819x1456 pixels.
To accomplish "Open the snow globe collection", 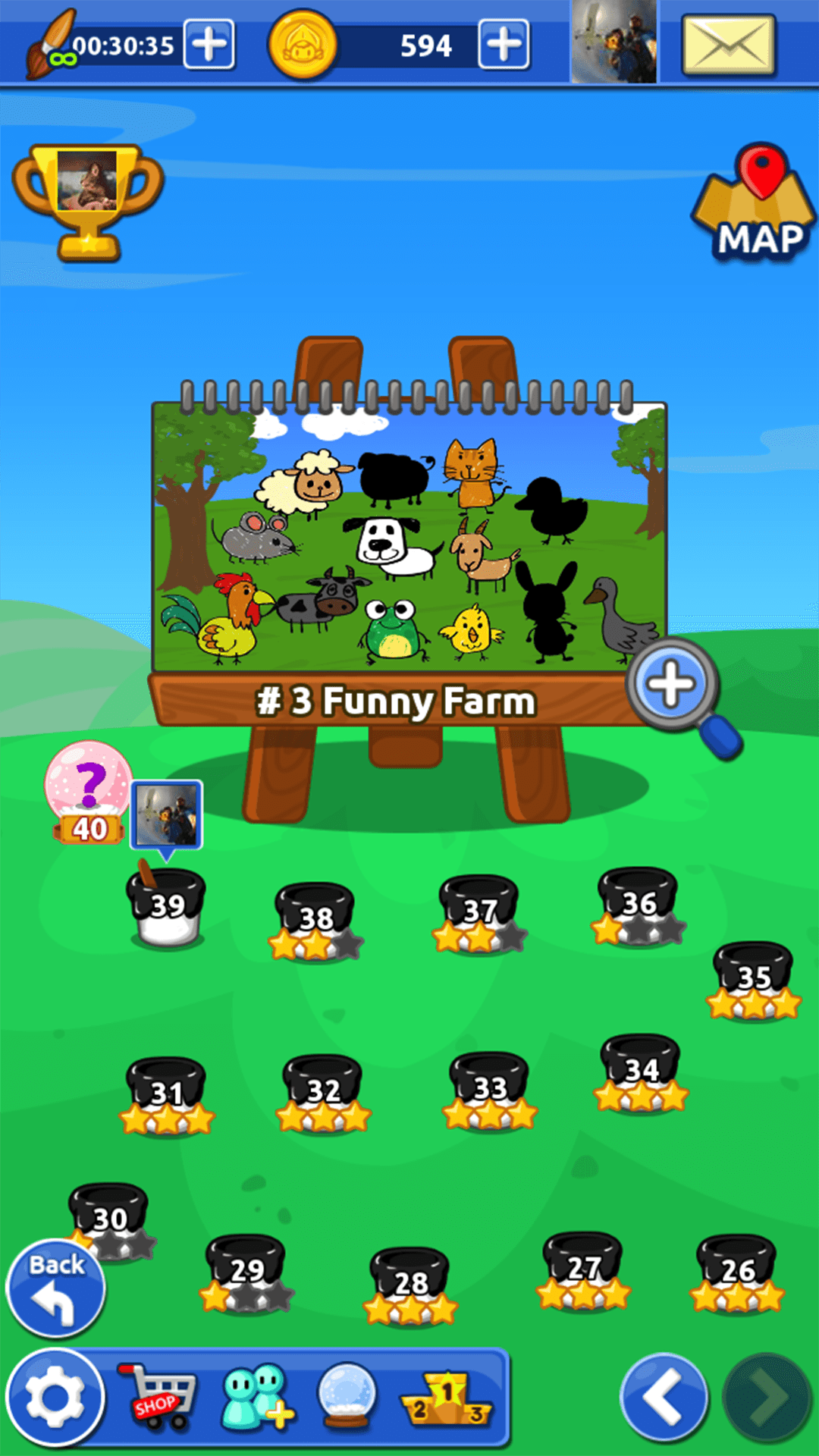I will pos(347,1397).
